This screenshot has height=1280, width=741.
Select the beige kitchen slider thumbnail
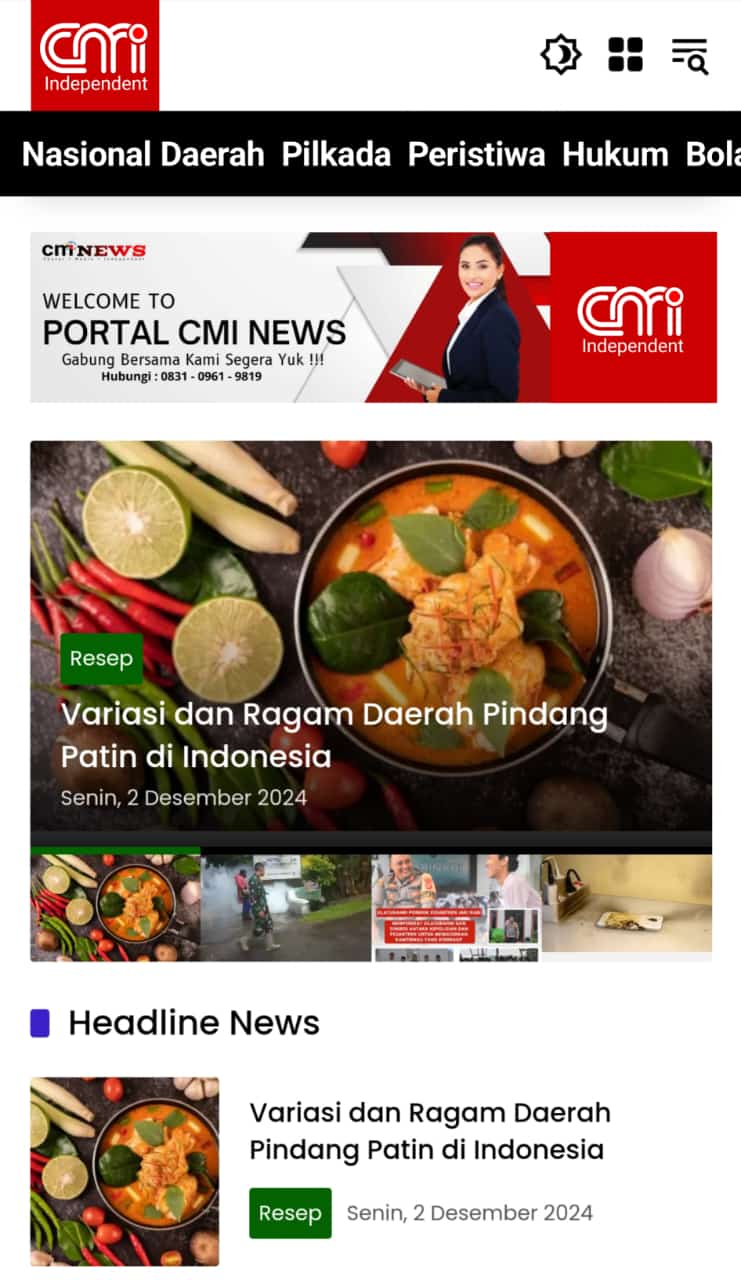[x=627, y=906]
